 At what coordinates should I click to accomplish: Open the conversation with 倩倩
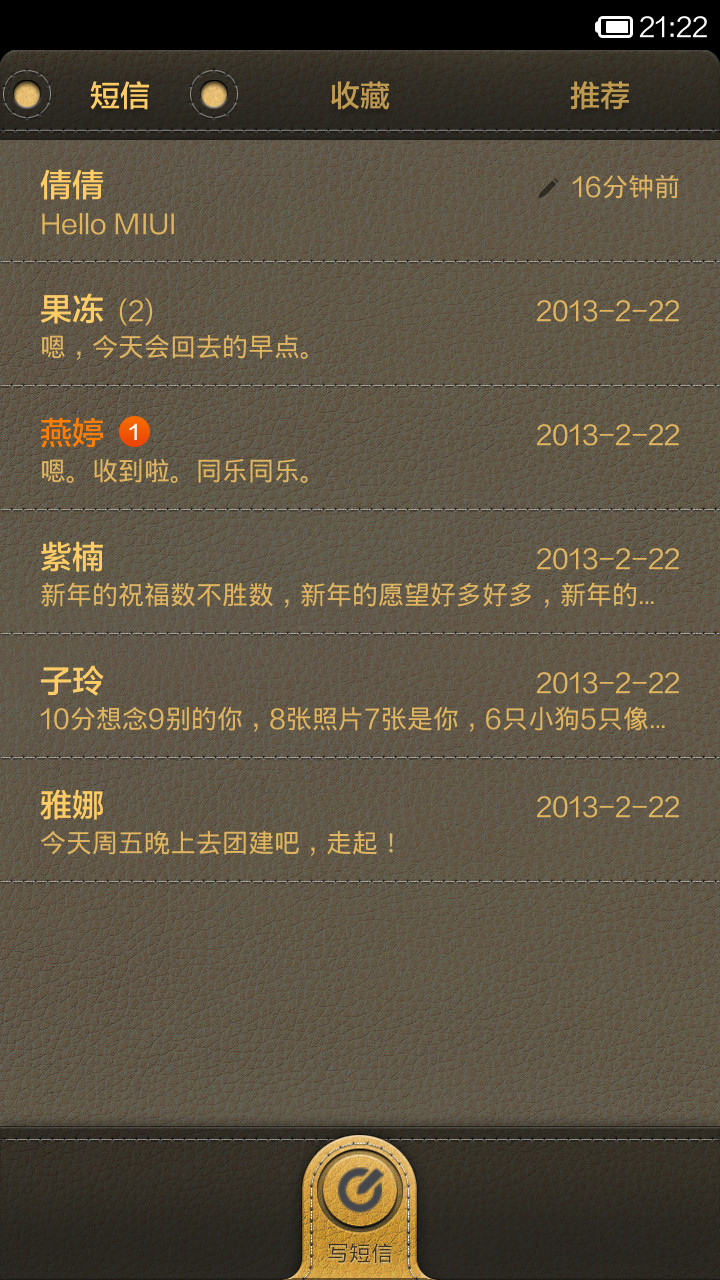(360, 202)
